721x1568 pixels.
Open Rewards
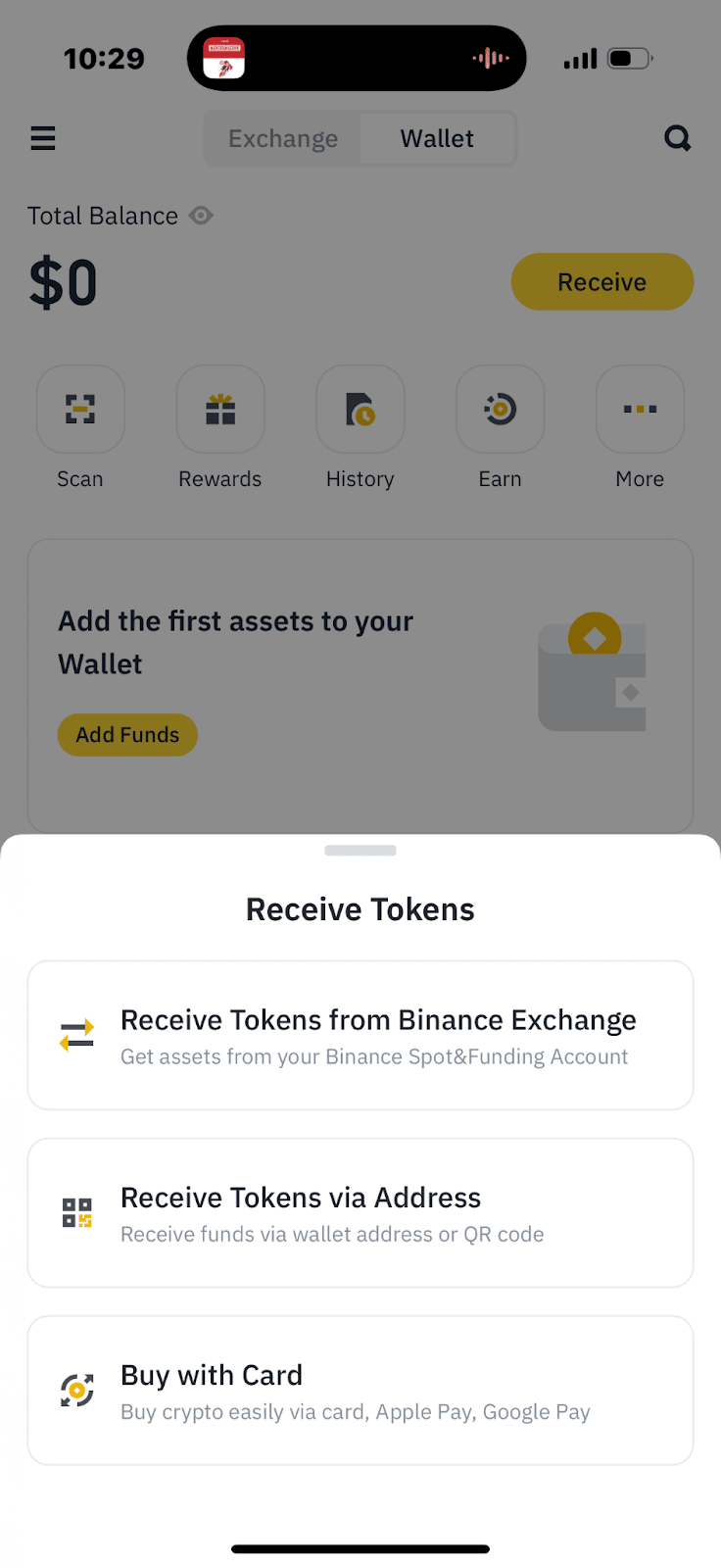coord(220,410)
